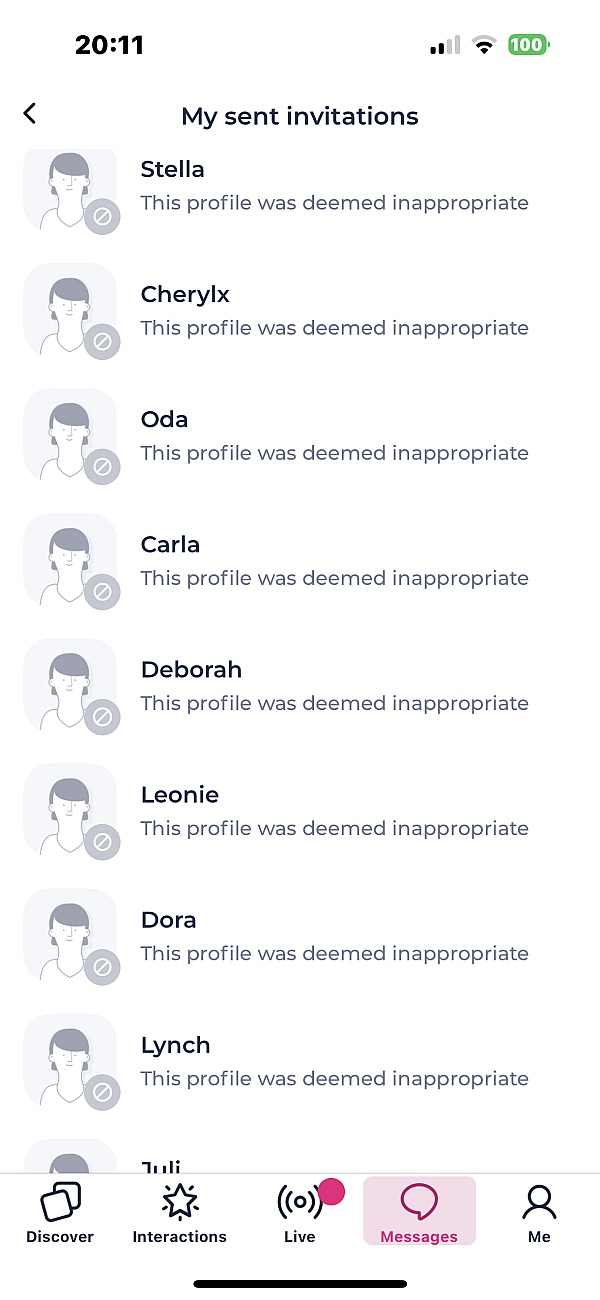The height and width of the screenshot is (1300, 600).
Task: View the Deborah invitation entry
Action: coord(300,685)
